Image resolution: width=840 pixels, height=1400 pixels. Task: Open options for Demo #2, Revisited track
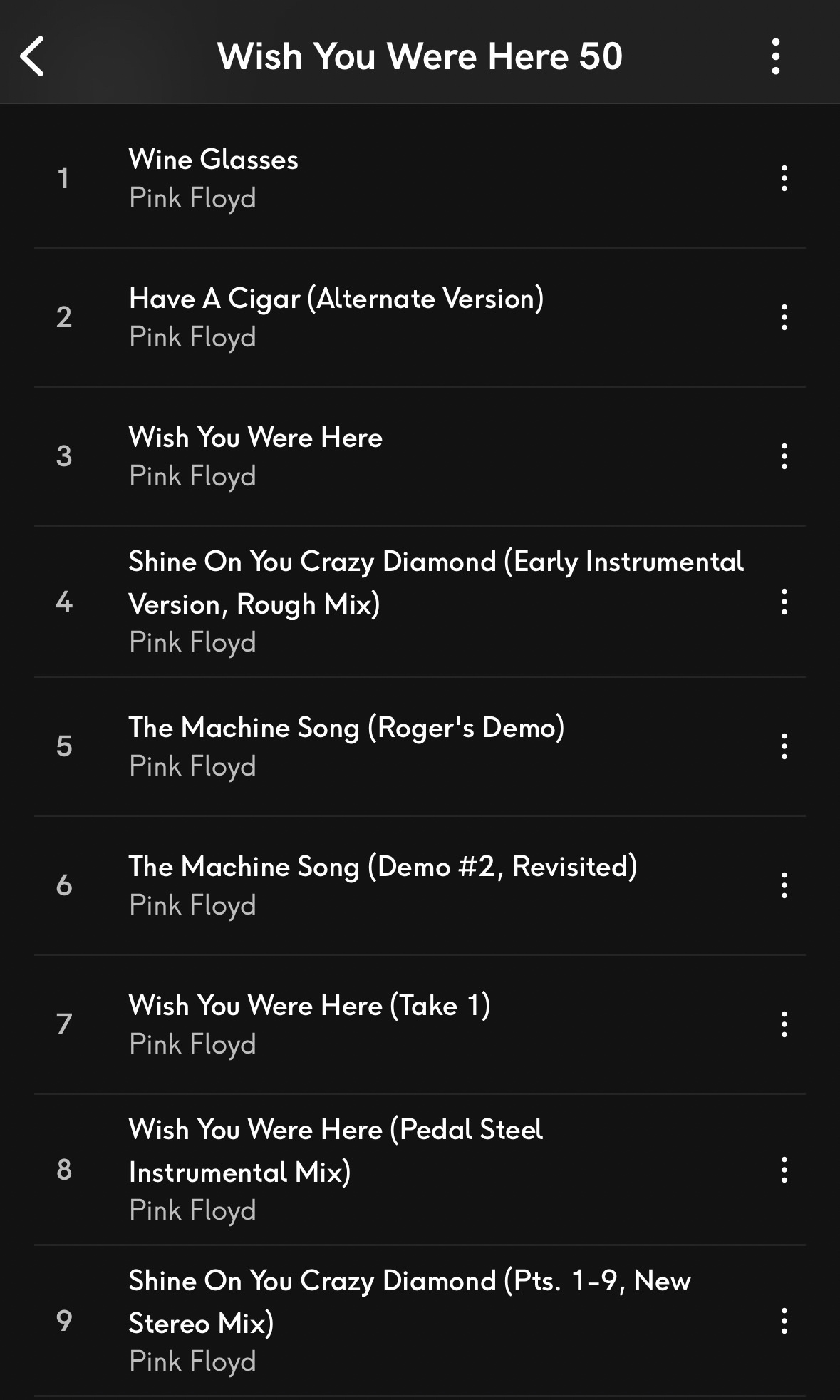784,885
